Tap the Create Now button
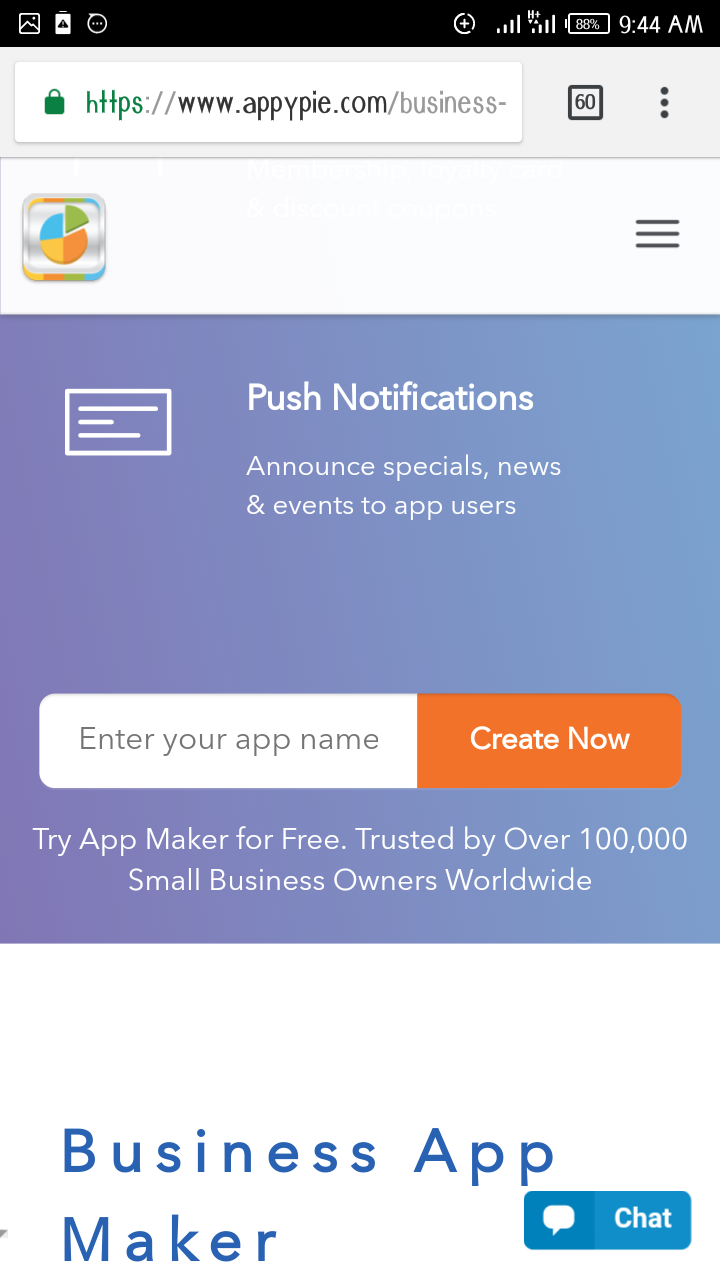The width and height of the screenshot is (720, 1280). tap(549, 740)
